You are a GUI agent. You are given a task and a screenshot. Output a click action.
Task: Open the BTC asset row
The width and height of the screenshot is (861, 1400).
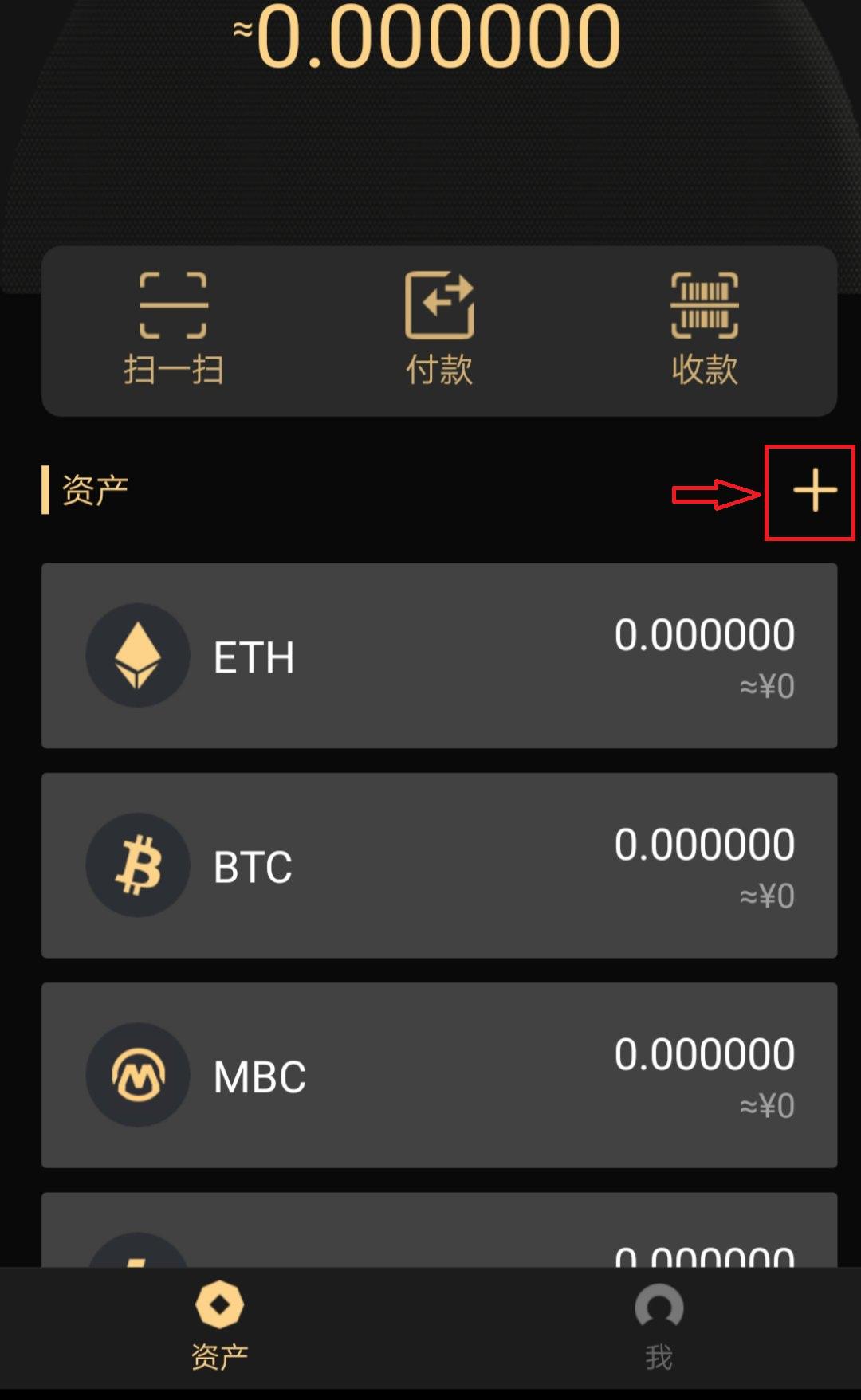coord(438,866)
